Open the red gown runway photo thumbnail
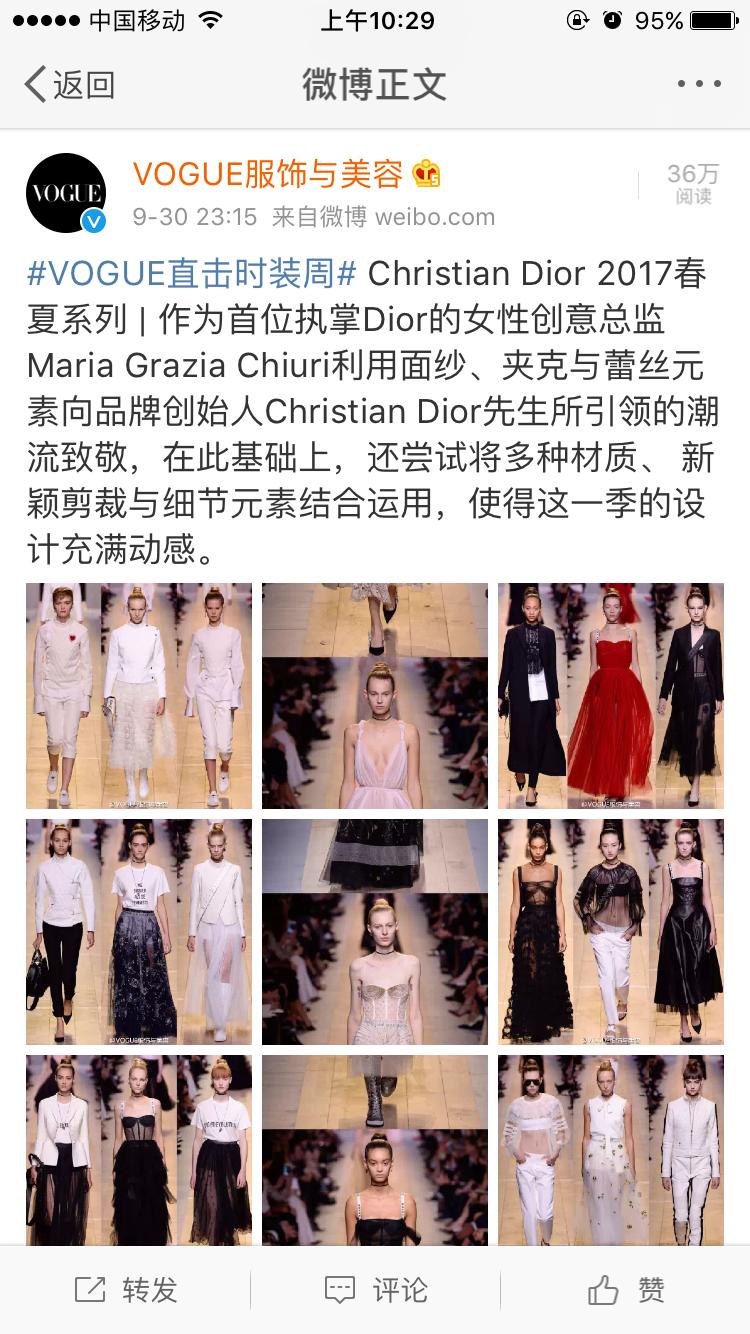The width and height of the screenshot is (750, 1334). (610, 695)
